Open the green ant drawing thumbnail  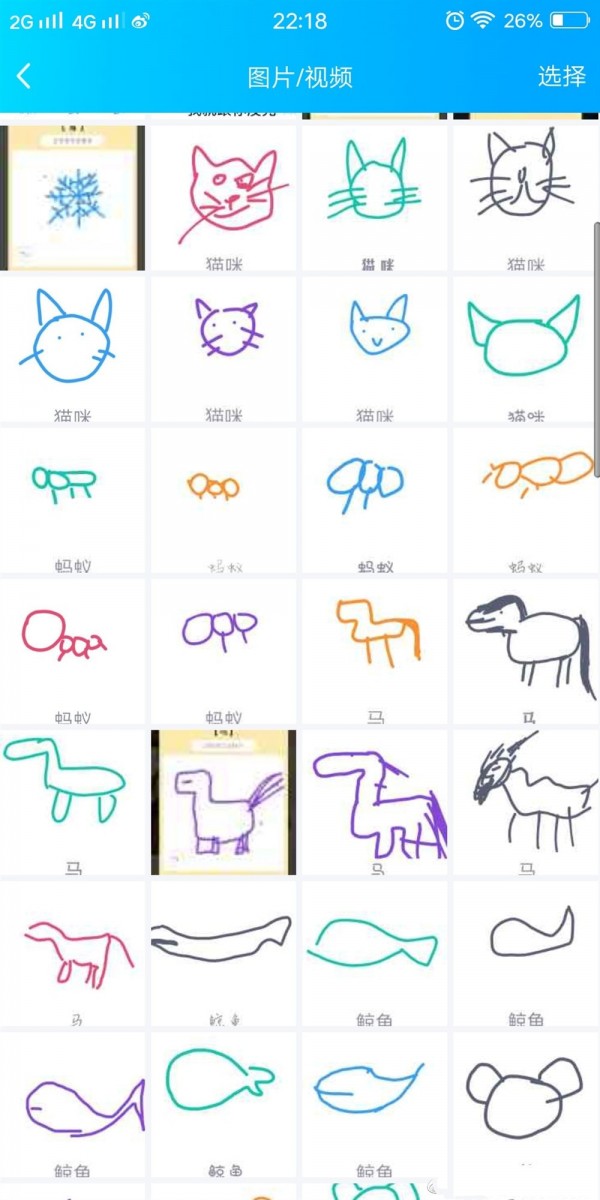tap(73, 500)
